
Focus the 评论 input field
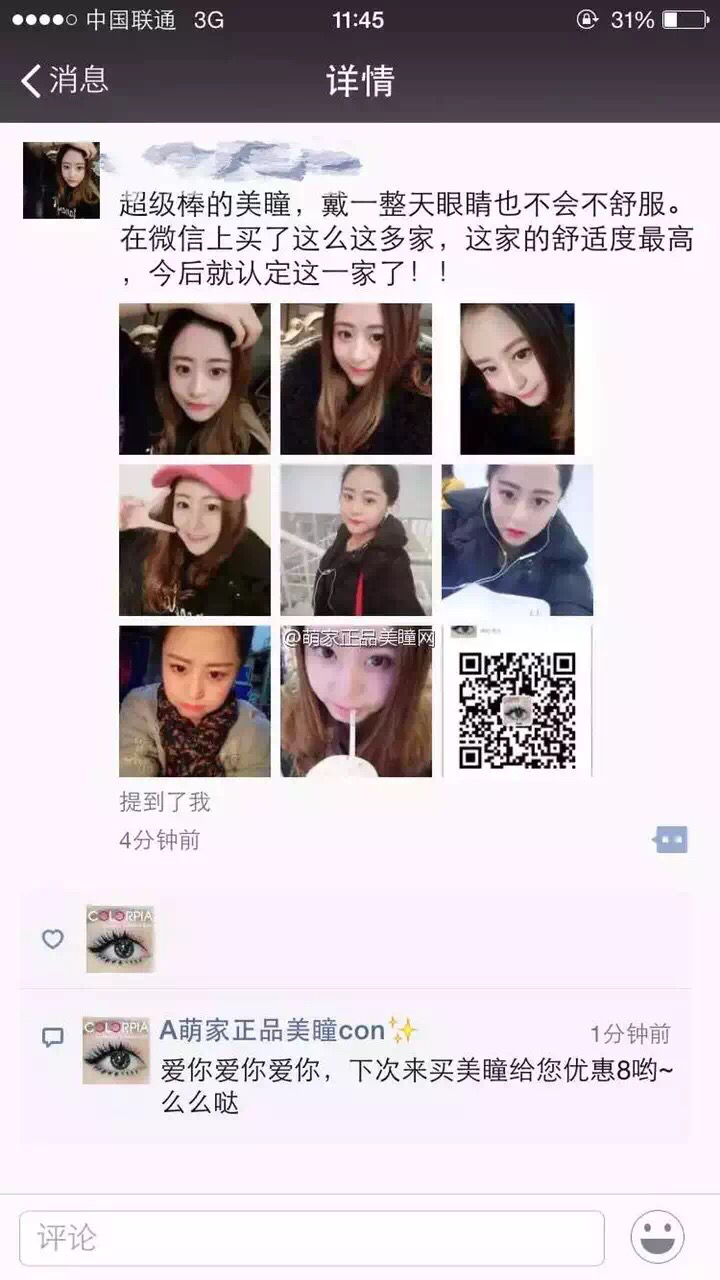[311, 1238]
